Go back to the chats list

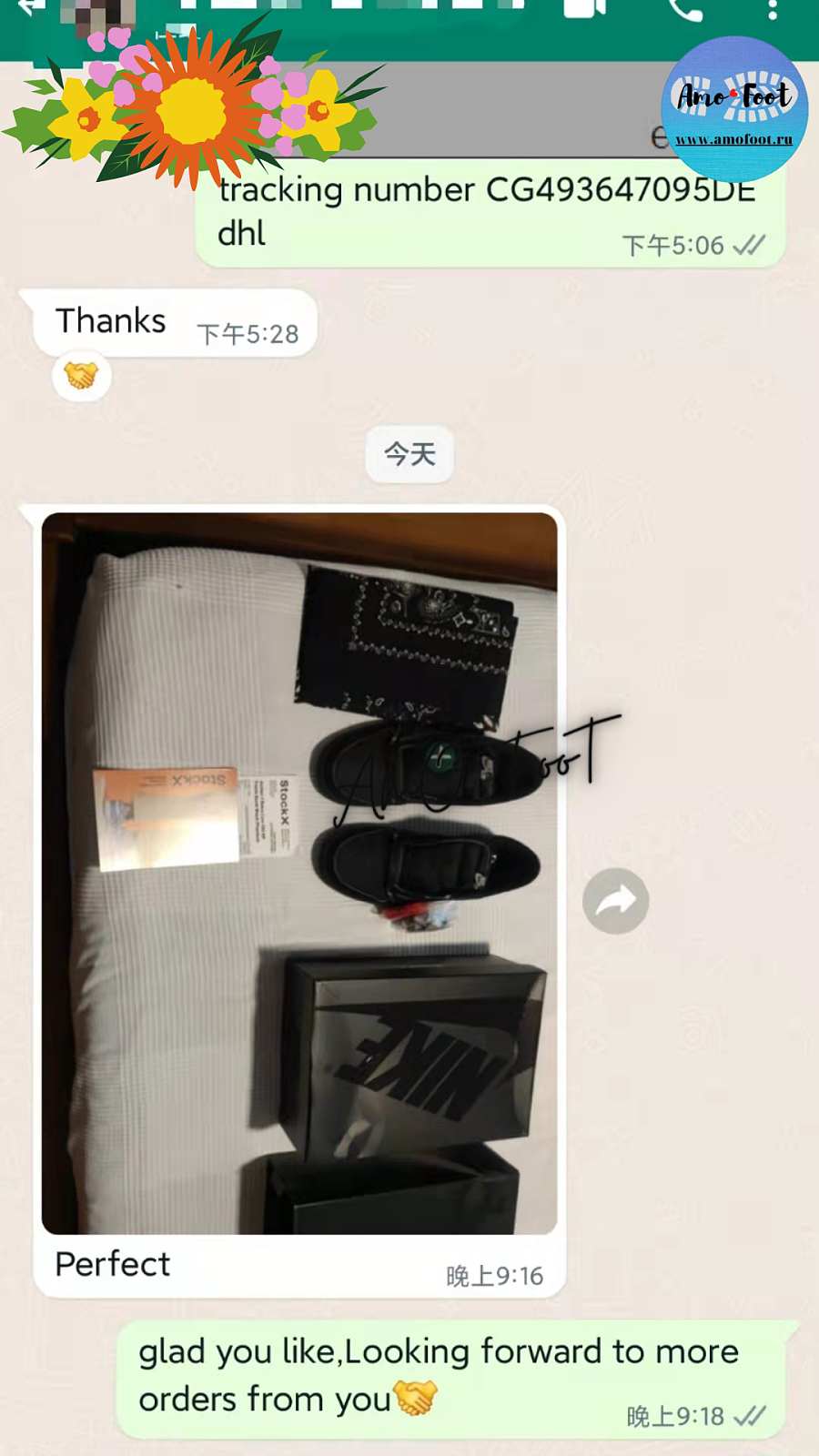click(x=27, y=7)
